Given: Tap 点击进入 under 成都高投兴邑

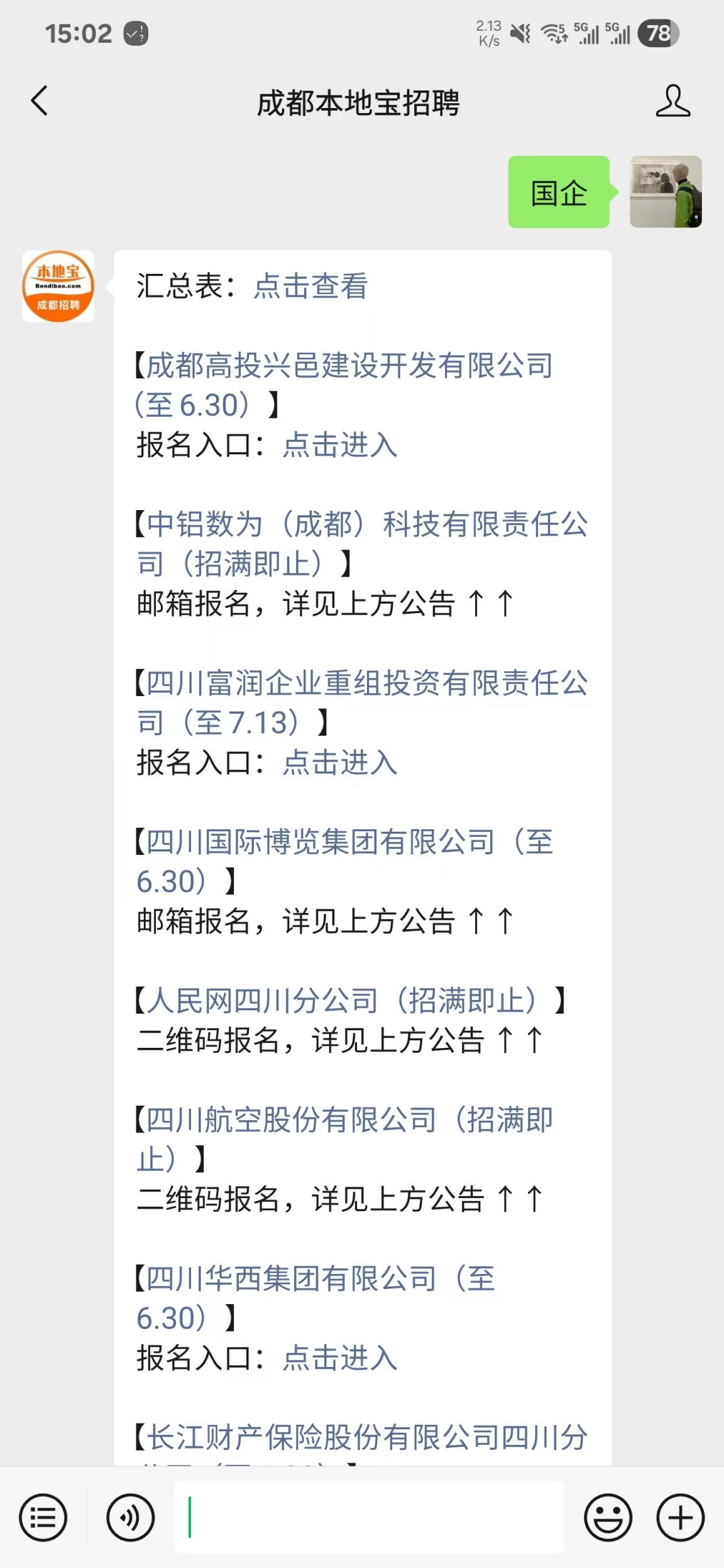Looking at the screenshot, I should (x=339, y=445).
